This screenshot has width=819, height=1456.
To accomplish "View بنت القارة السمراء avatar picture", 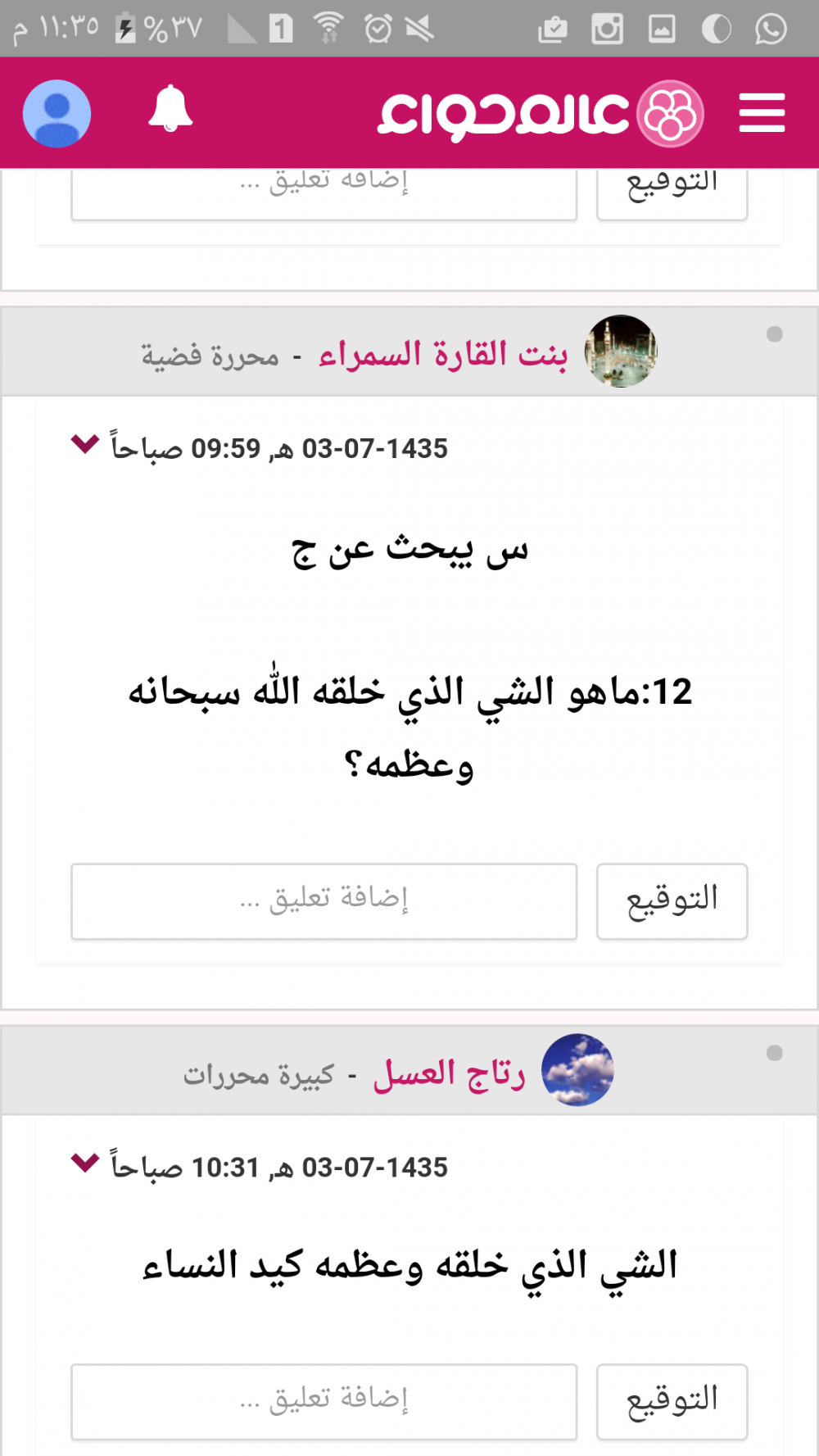I will pos(621,352).
